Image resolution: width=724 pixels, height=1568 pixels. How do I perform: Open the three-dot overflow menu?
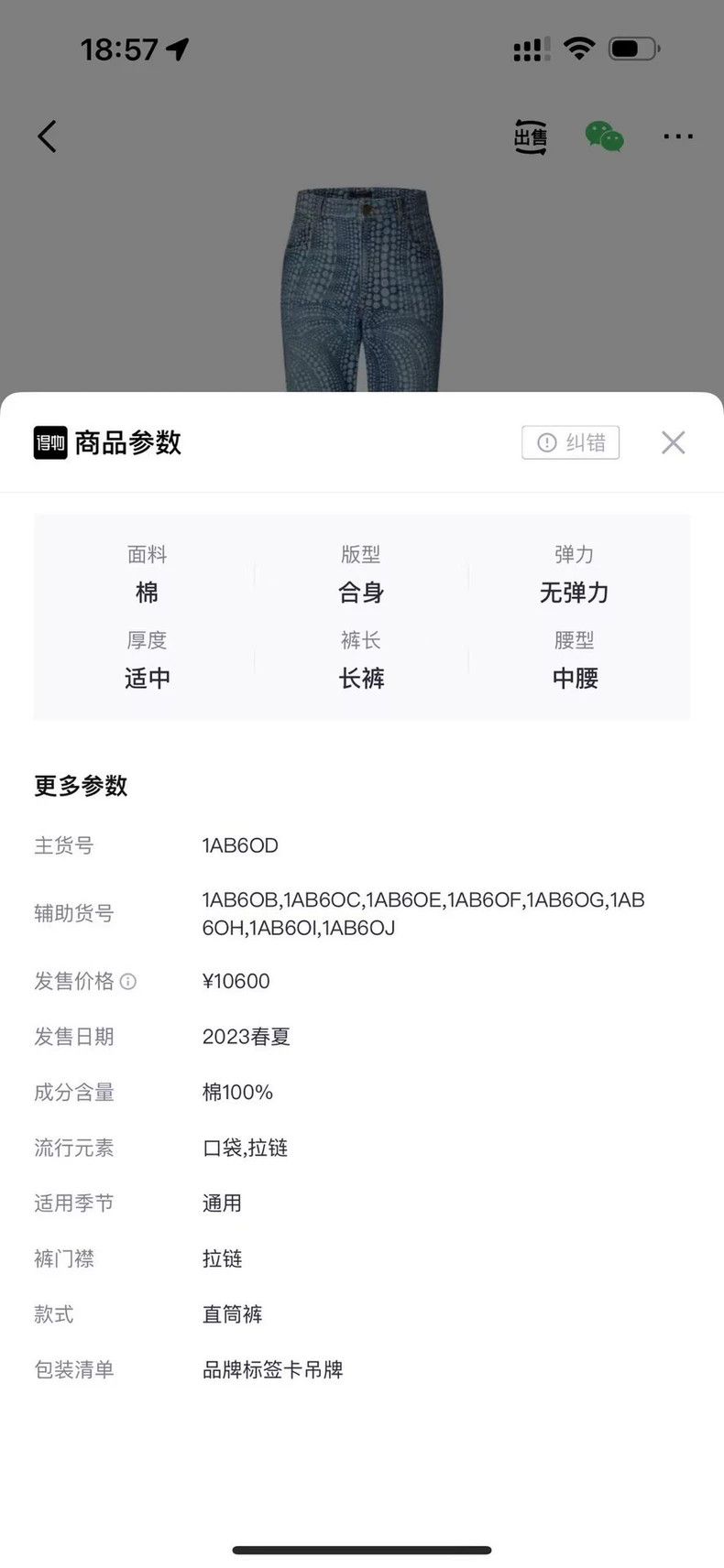click(678, 136)
